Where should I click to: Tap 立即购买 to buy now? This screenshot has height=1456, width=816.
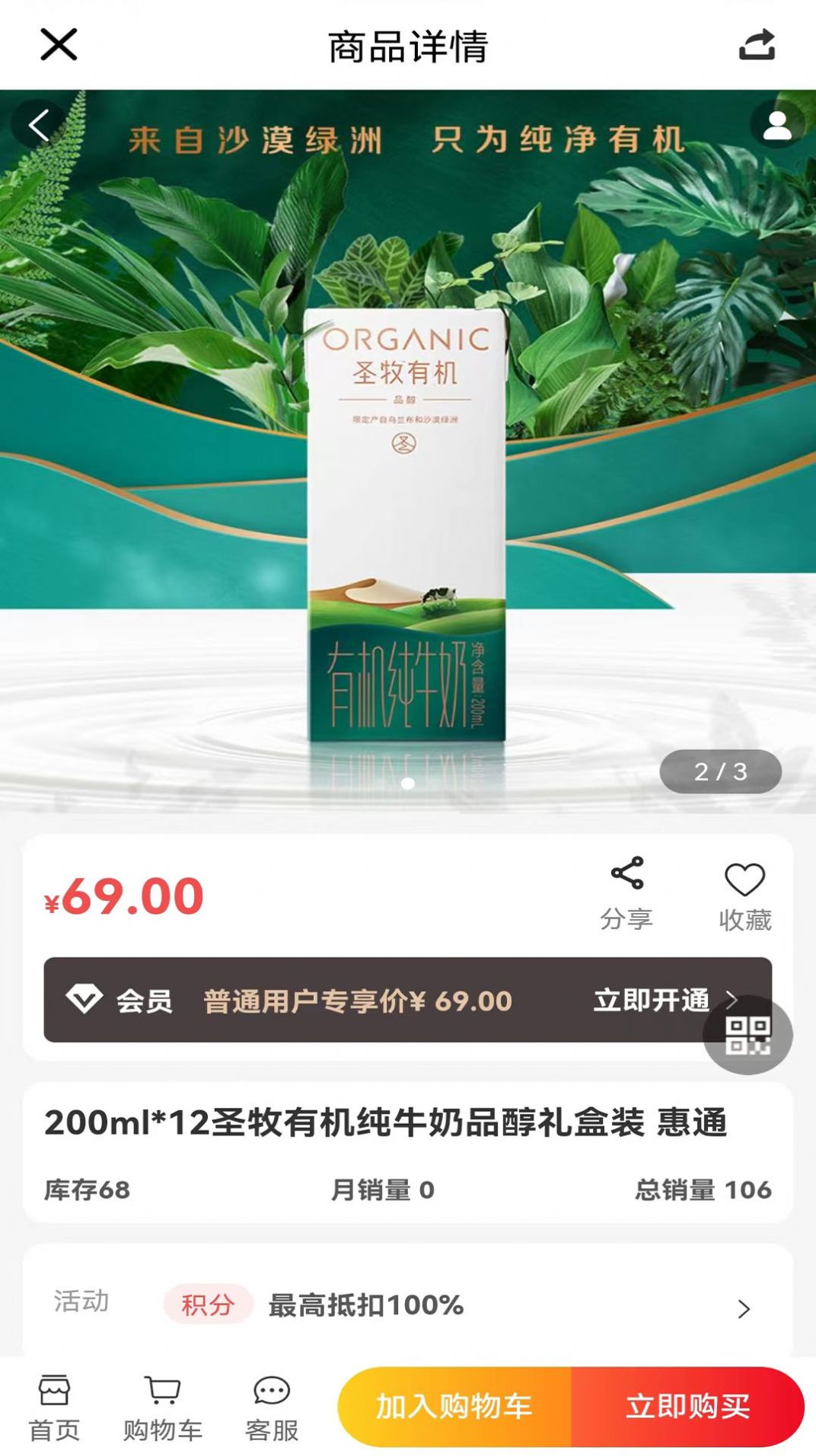click(x=687, y=1407)
